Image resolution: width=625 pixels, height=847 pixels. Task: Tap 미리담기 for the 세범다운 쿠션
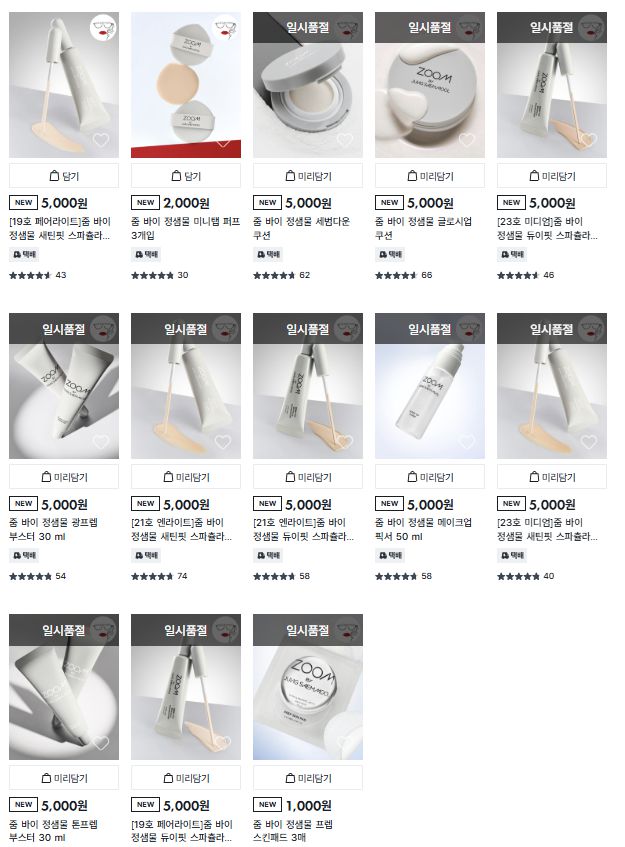pos(308,175)
